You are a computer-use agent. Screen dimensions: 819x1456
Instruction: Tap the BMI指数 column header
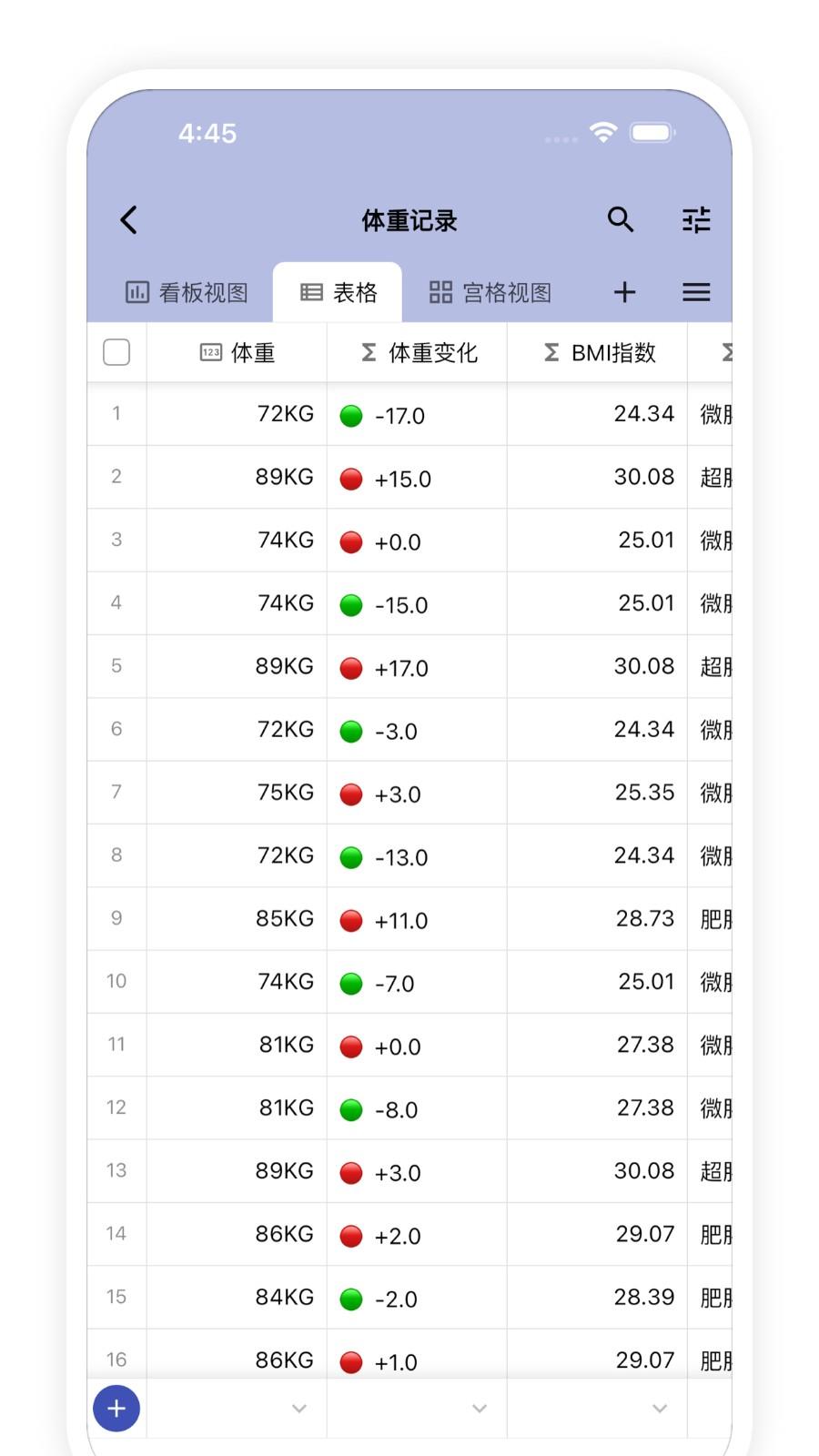click(x=598, y=352)
